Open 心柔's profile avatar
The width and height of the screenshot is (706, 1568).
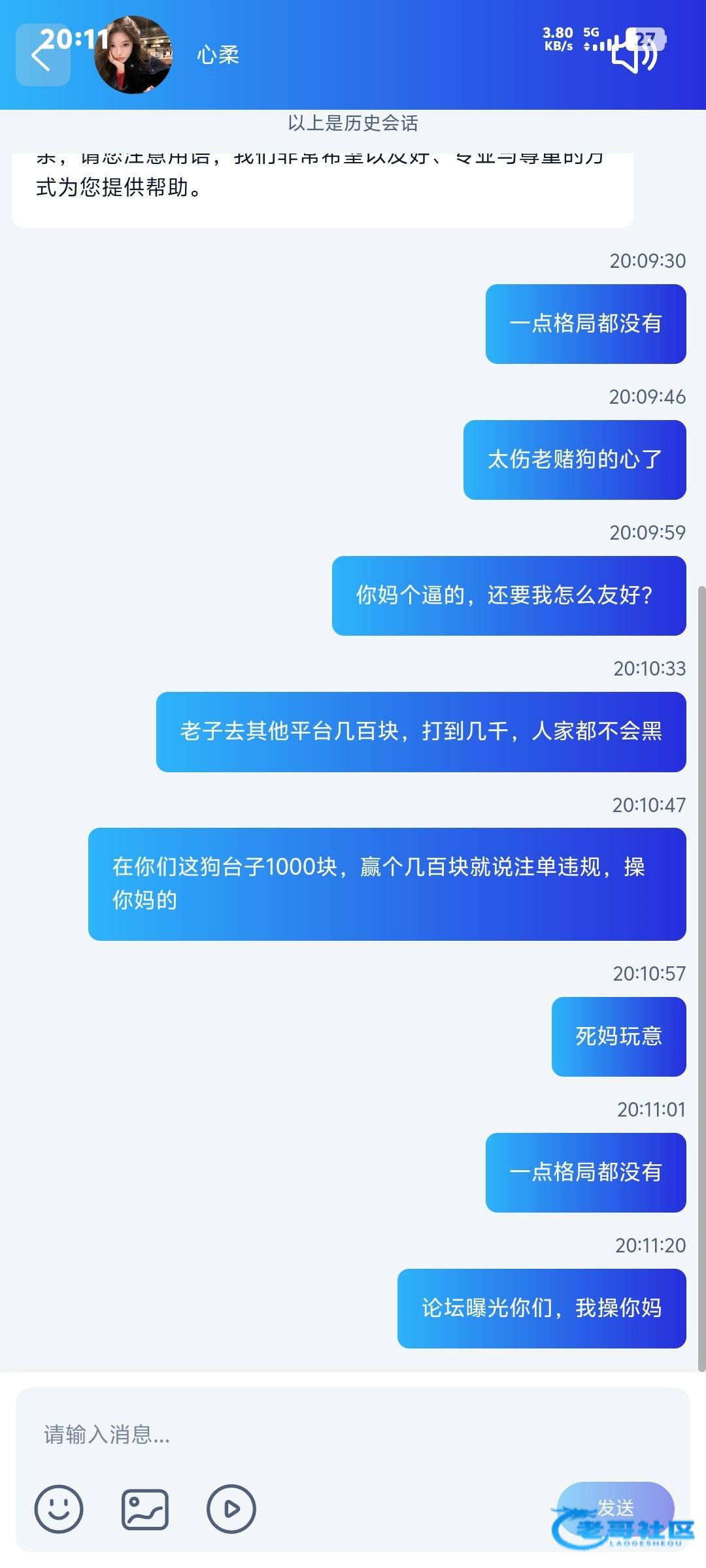(x=133, y=56)
